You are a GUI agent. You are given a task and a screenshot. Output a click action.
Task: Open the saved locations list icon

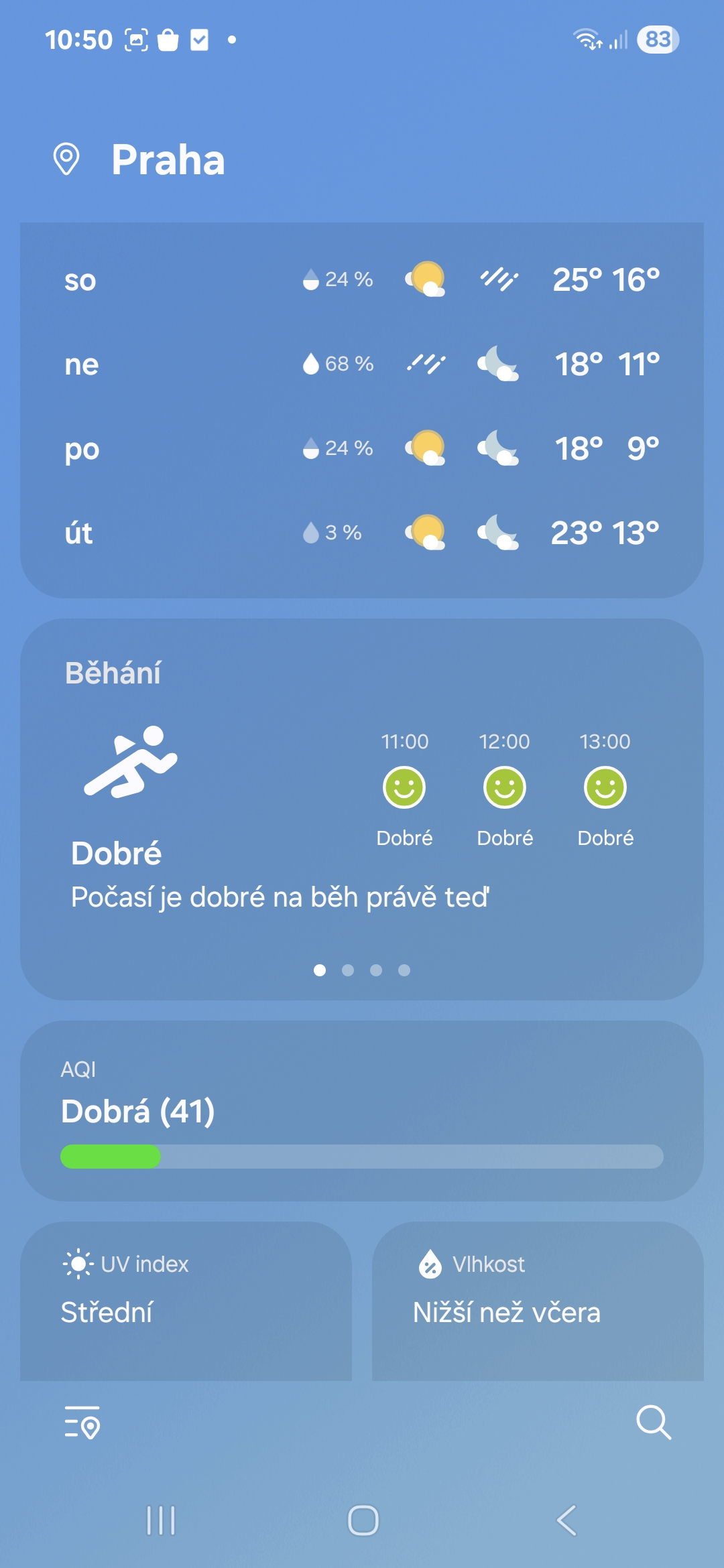tap(82, 1422)
